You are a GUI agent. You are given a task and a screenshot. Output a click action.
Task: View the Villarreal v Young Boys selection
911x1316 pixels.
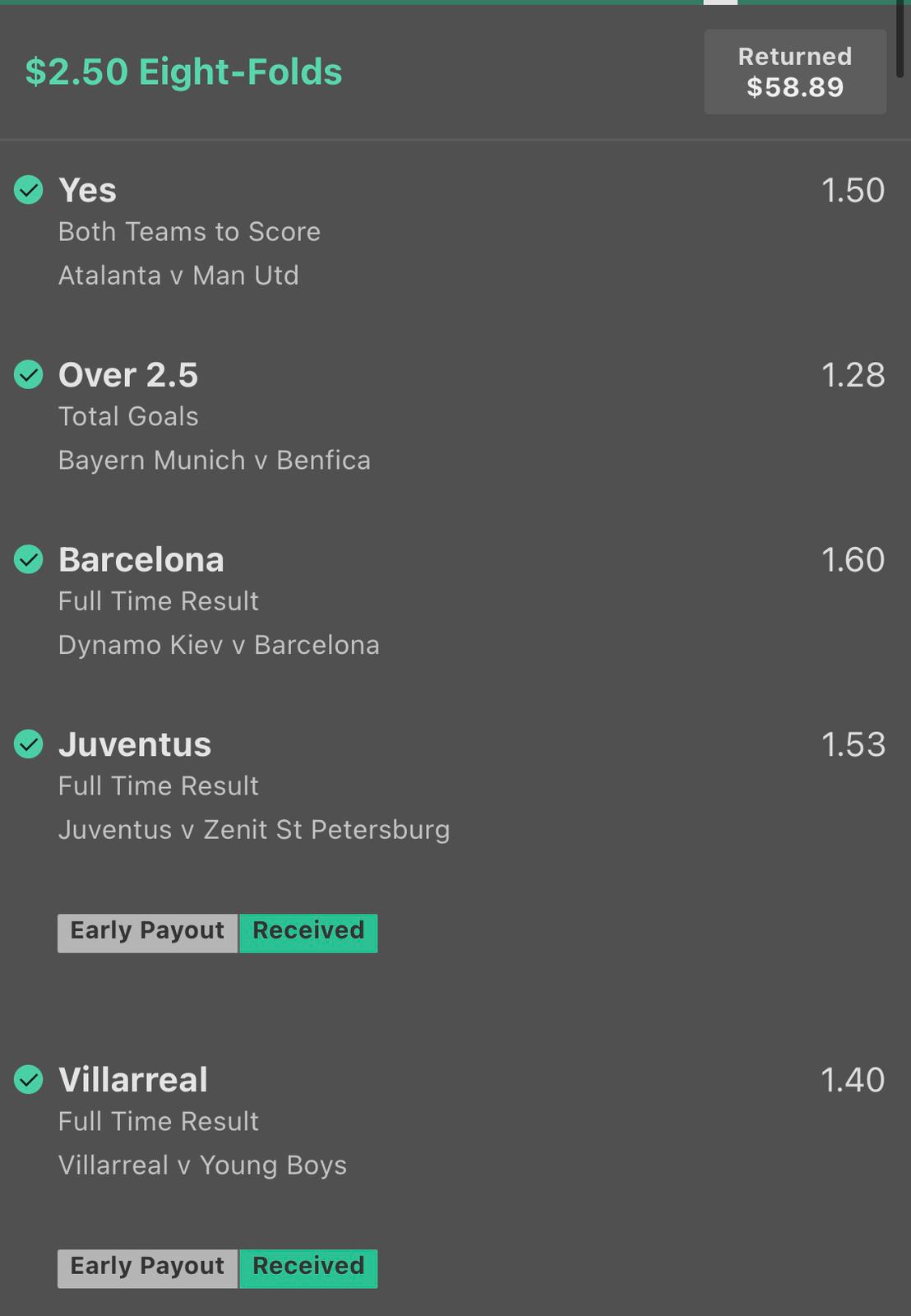point(202,1165)
